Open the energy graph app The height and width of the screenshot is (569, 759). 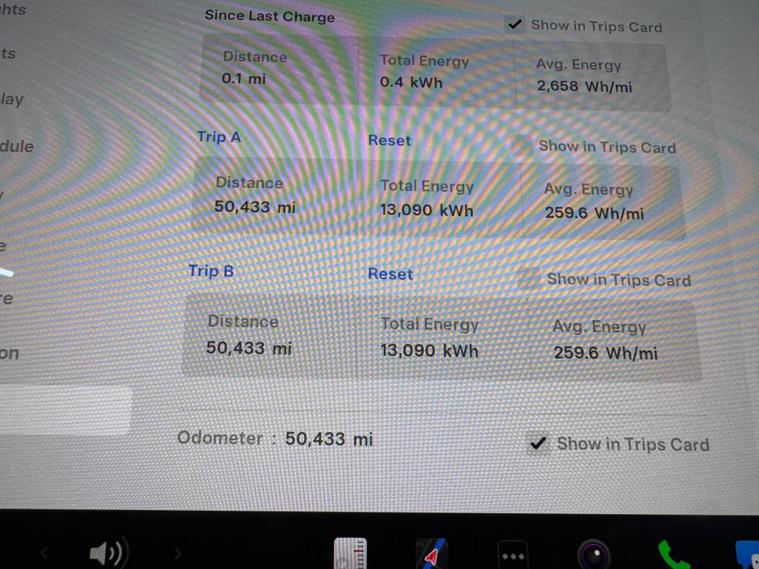click(350, 553)
